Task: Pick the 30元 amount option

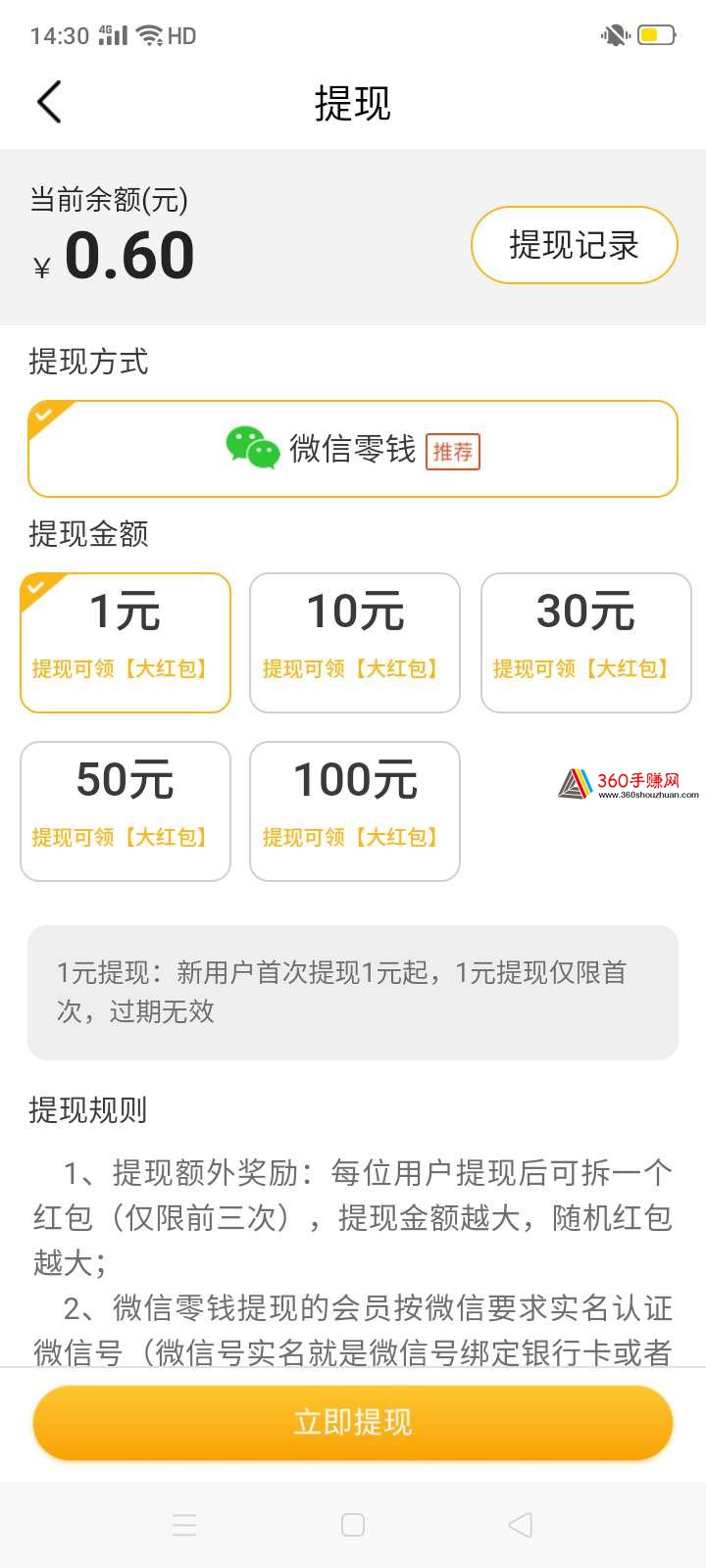Action: point(586,642)
